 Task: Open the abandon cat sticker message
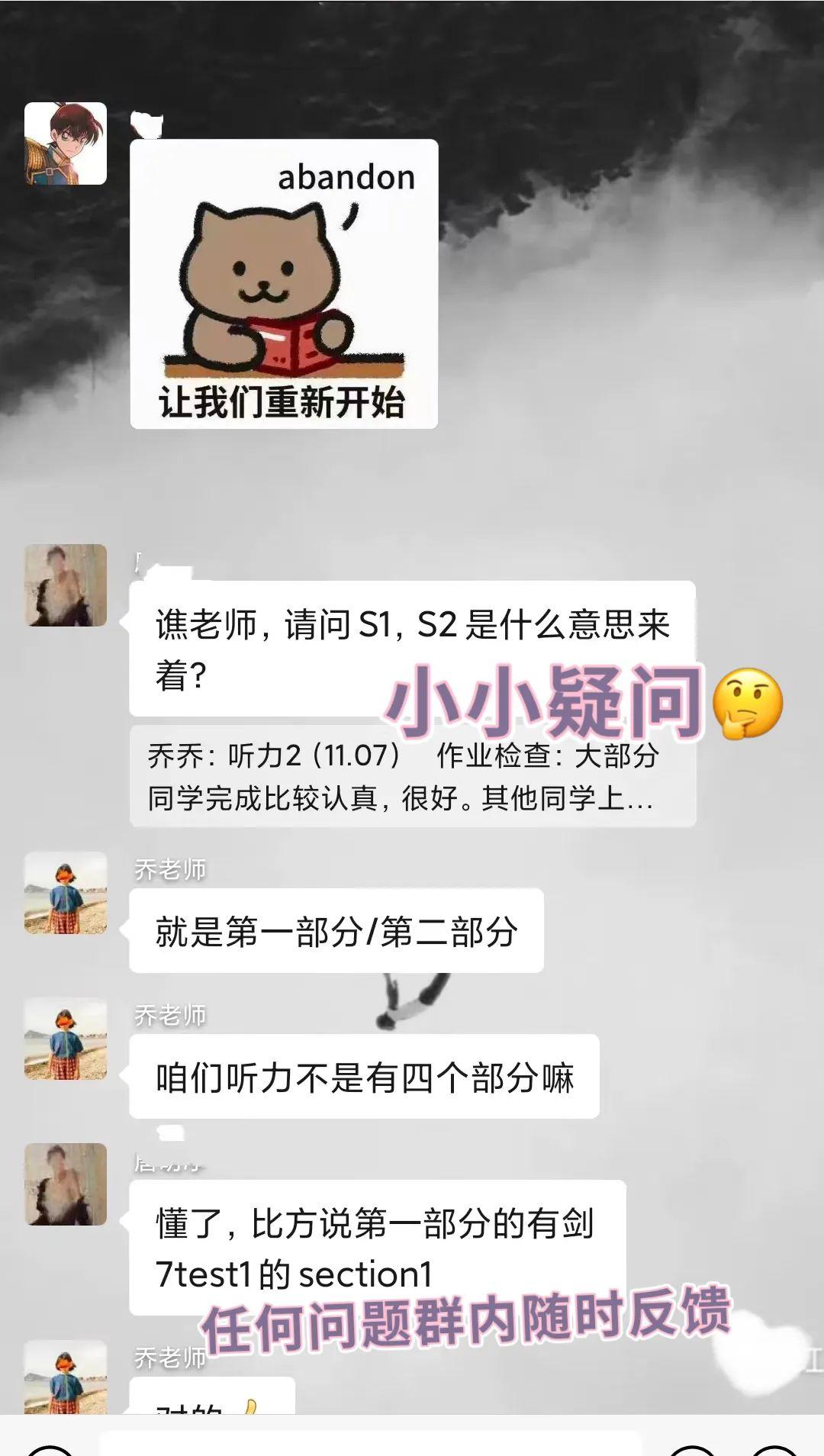click(284, 284)
